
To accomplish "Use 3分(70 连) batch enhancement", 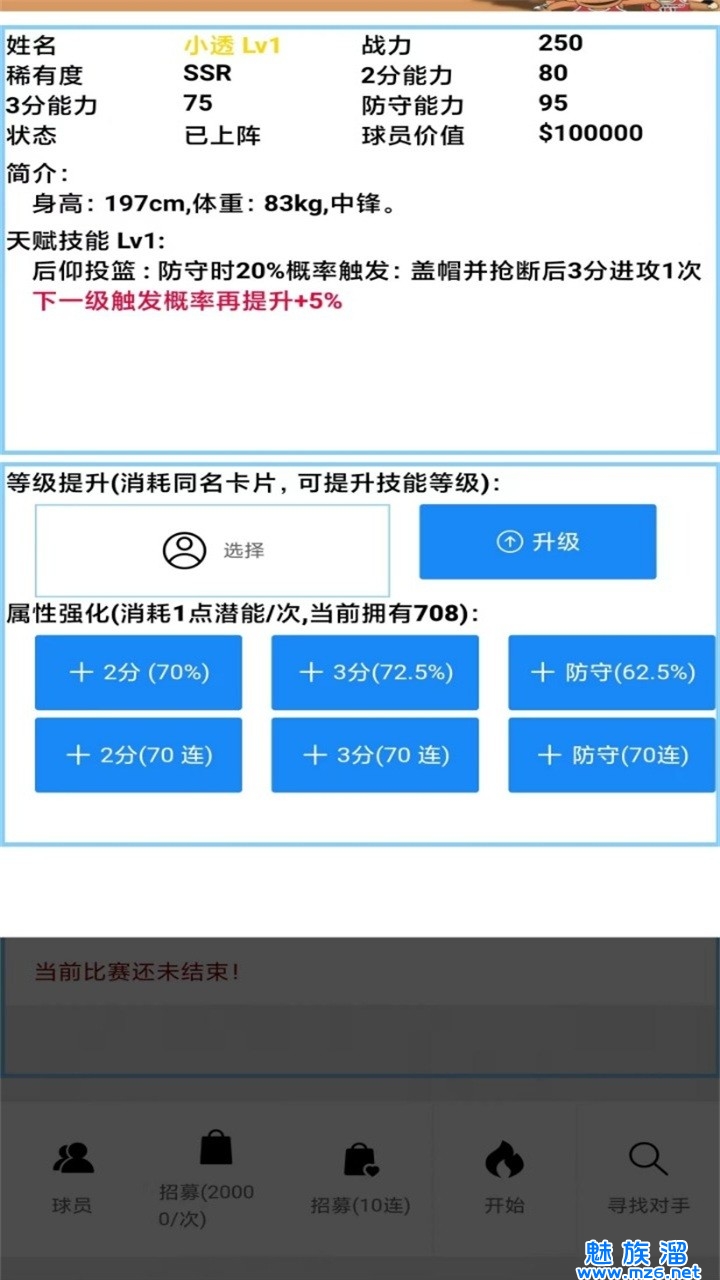I will tap(375, 755).
